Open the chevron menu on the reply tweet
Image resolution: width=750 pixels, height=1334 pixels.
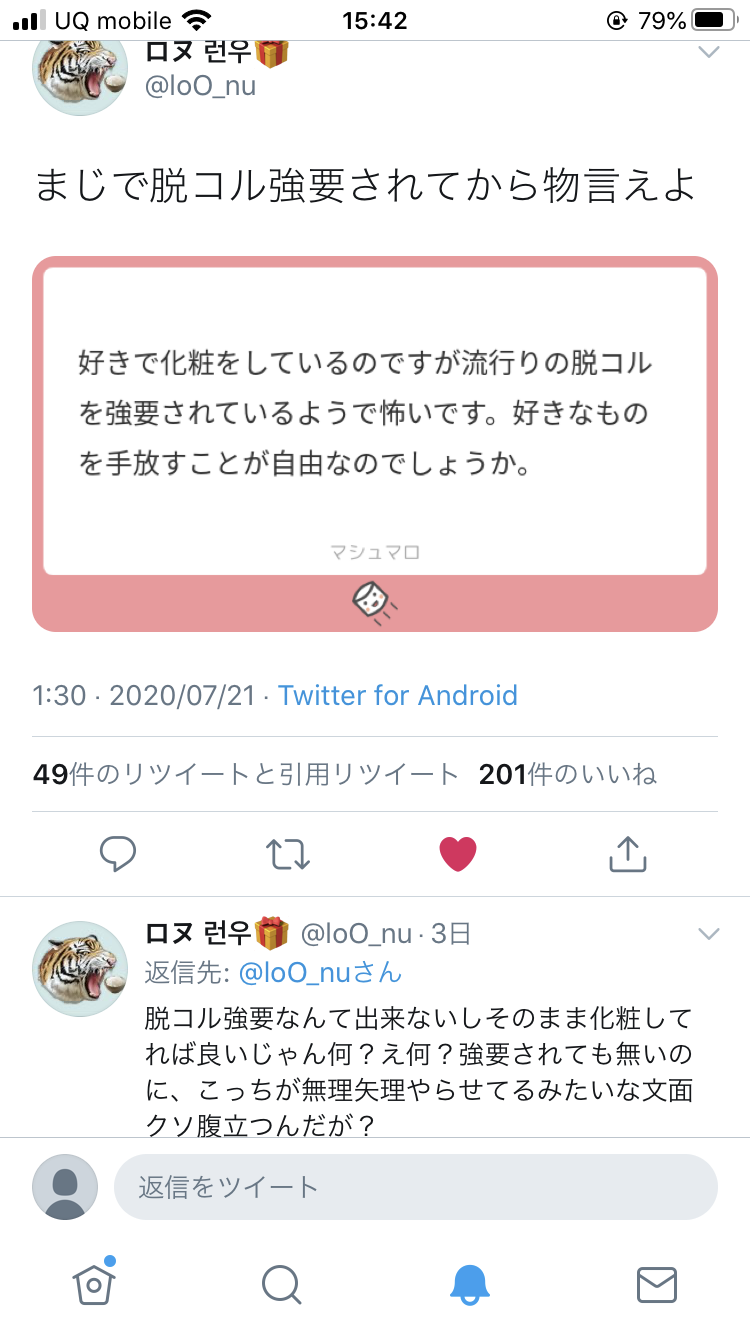tap(708, 934)
